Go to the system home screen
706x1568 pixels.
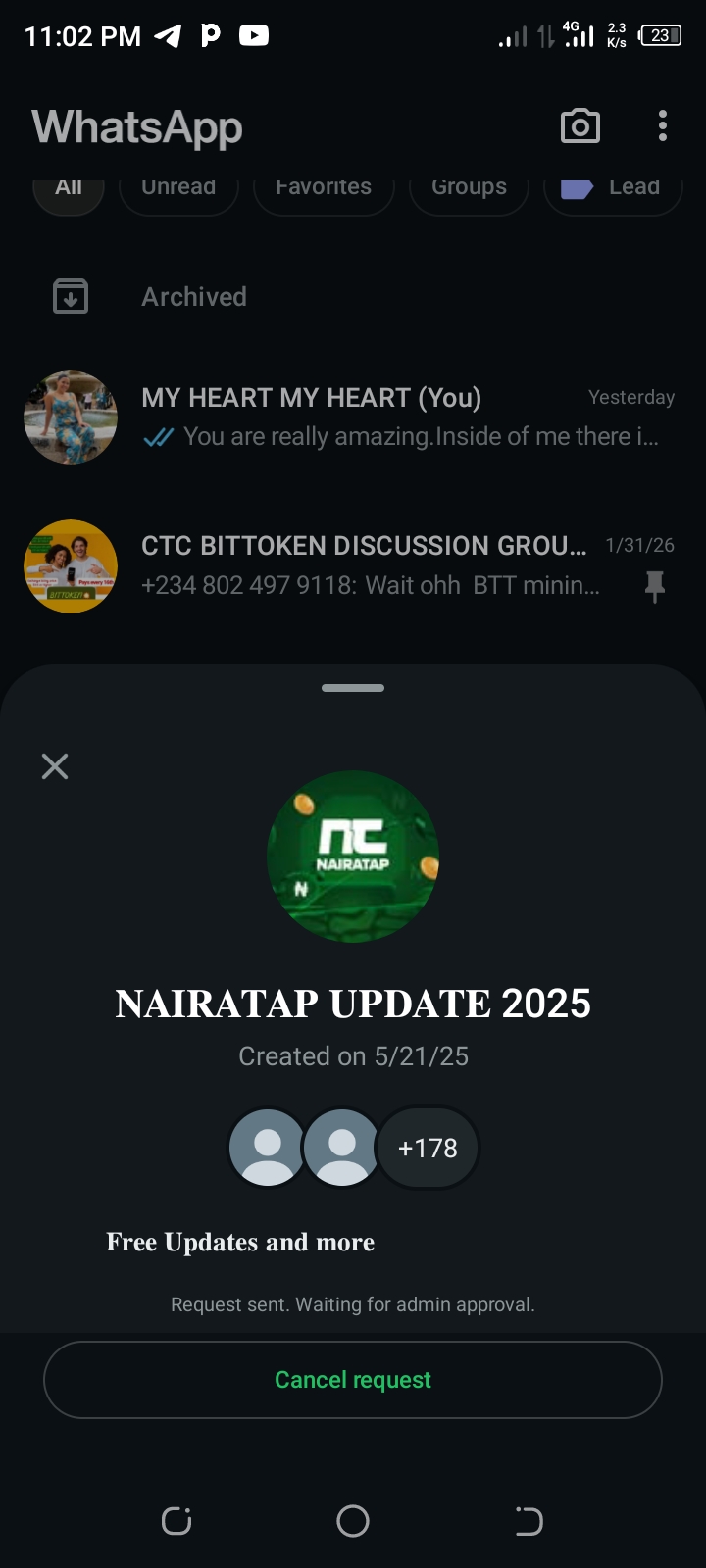point(353,1521)
